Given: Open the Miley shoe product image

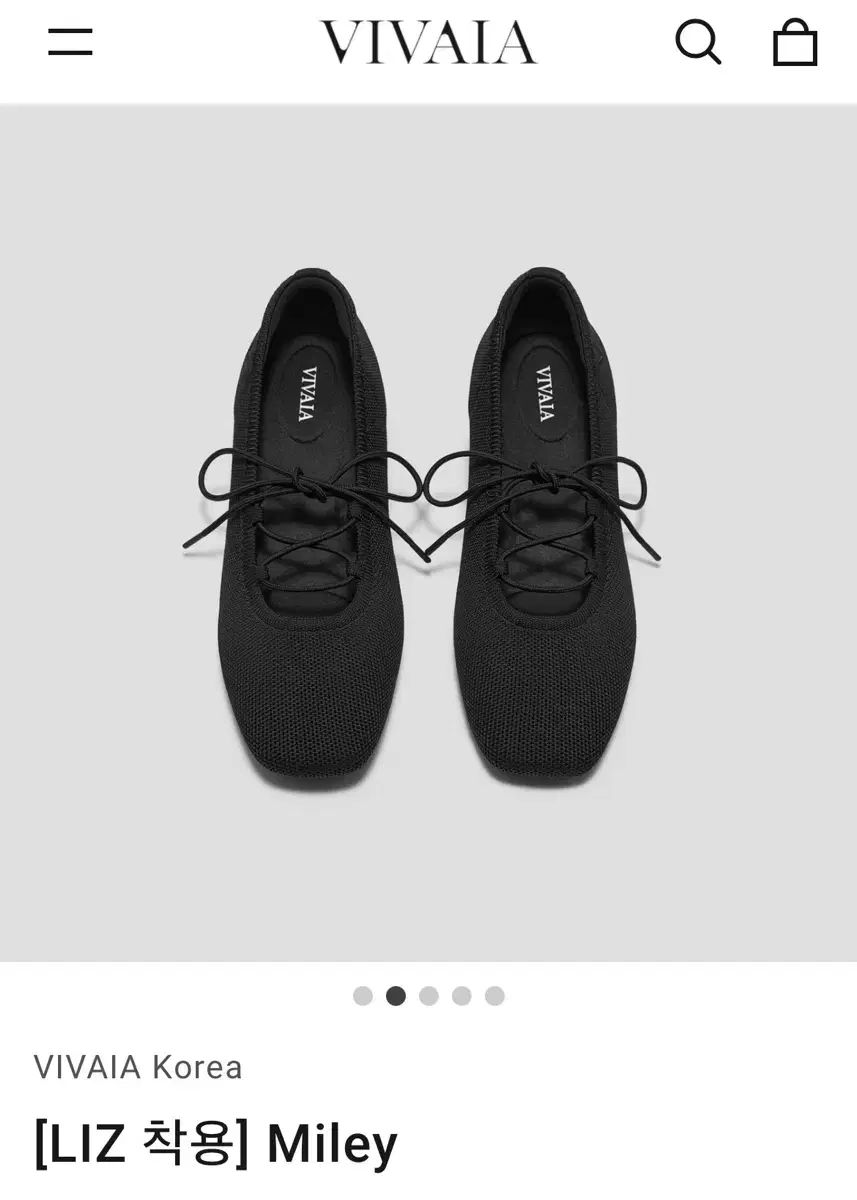Looking at the screenshot, I should click(428, 530).
